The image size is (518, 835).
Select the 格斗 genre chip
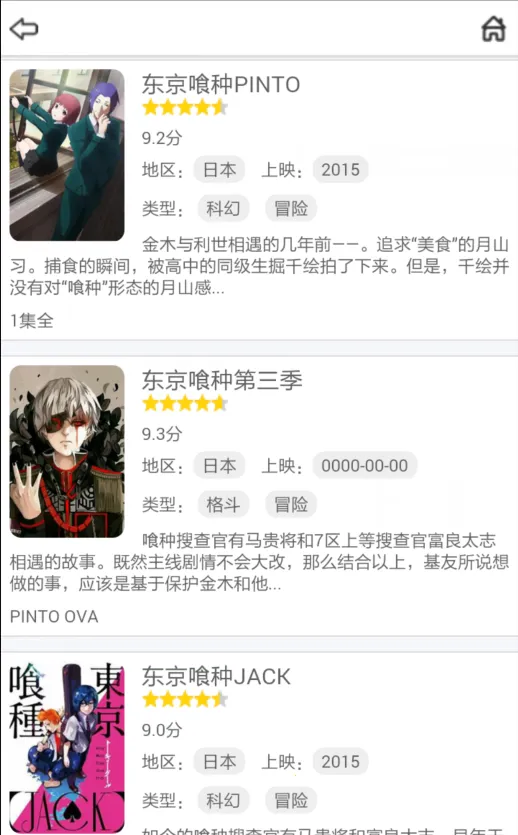223,504
